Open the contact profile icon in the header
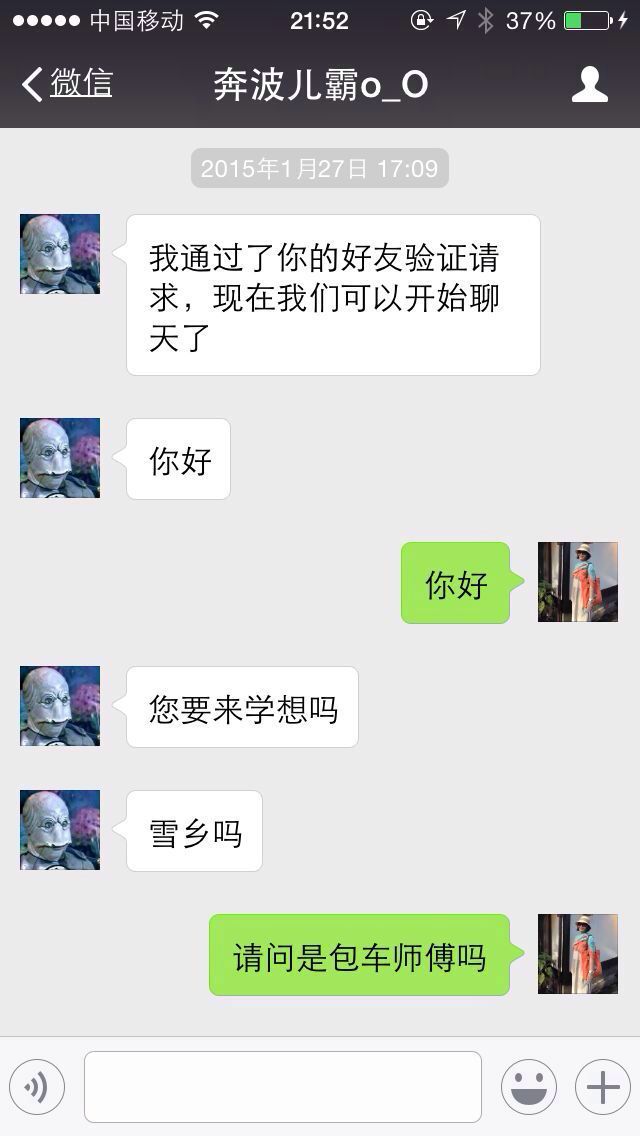 589,84
